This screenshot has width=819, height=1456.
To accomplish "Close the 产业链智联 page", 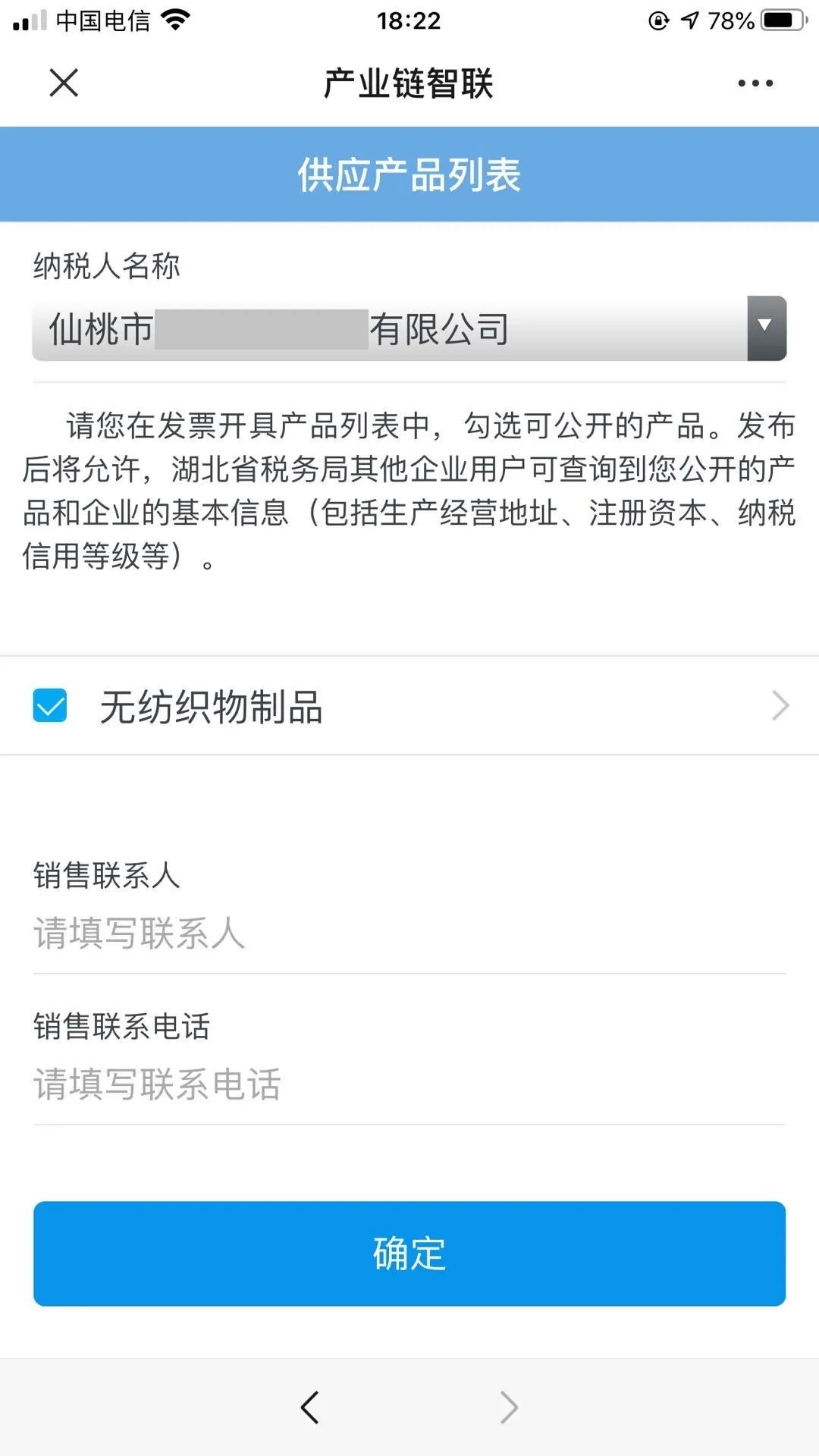I will click(64, 83).
